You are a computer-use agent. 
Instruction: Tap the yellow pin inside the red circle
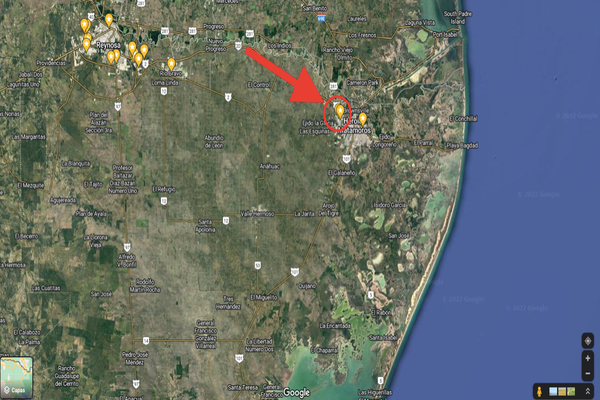339,109
